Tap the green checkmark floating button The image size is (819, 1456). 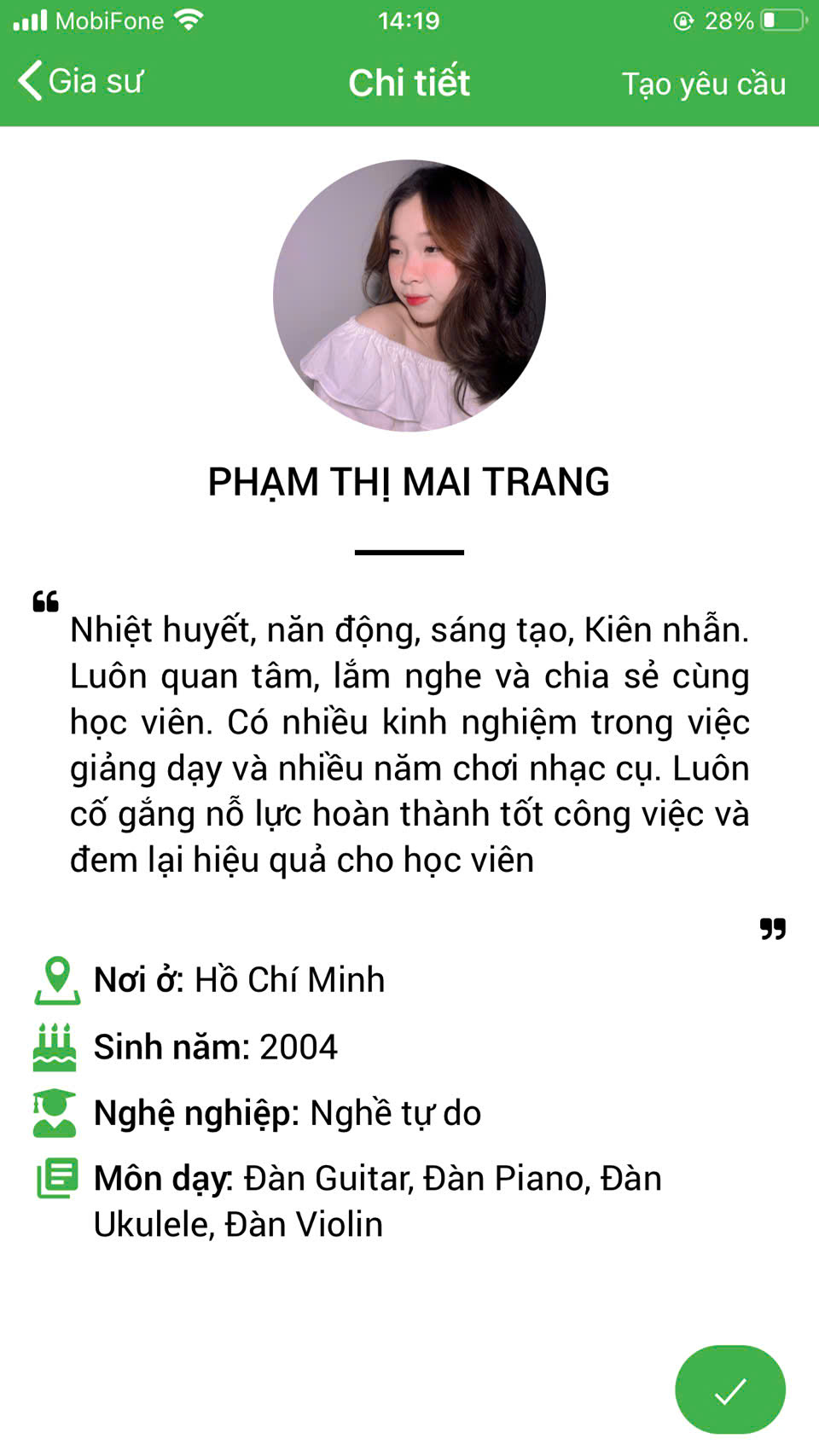(x=730, y=1390)
